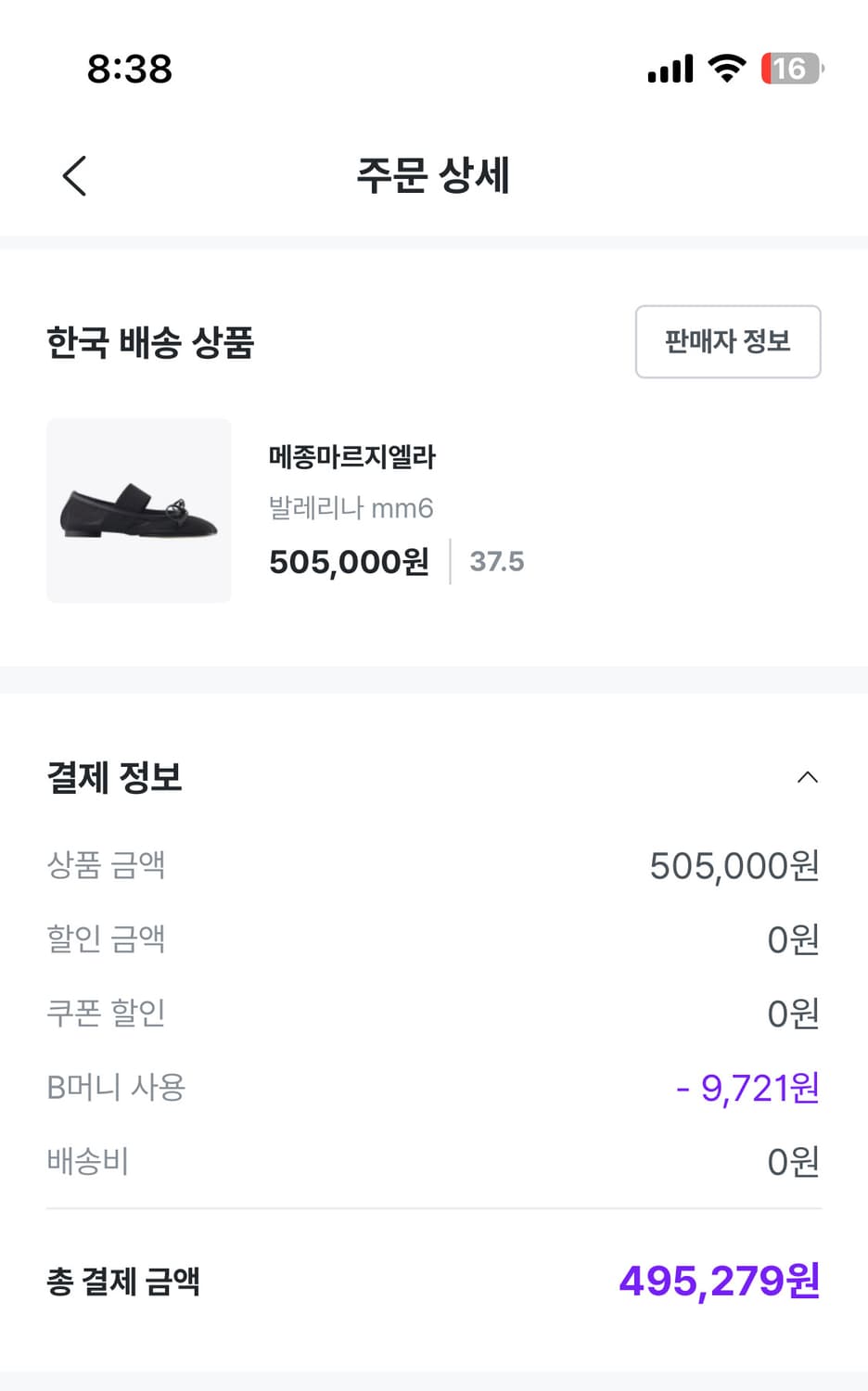This screenshot has width=868, height=1391.
Task: Select the B머니 사용 row
Action: click(x=115, y=1087)
